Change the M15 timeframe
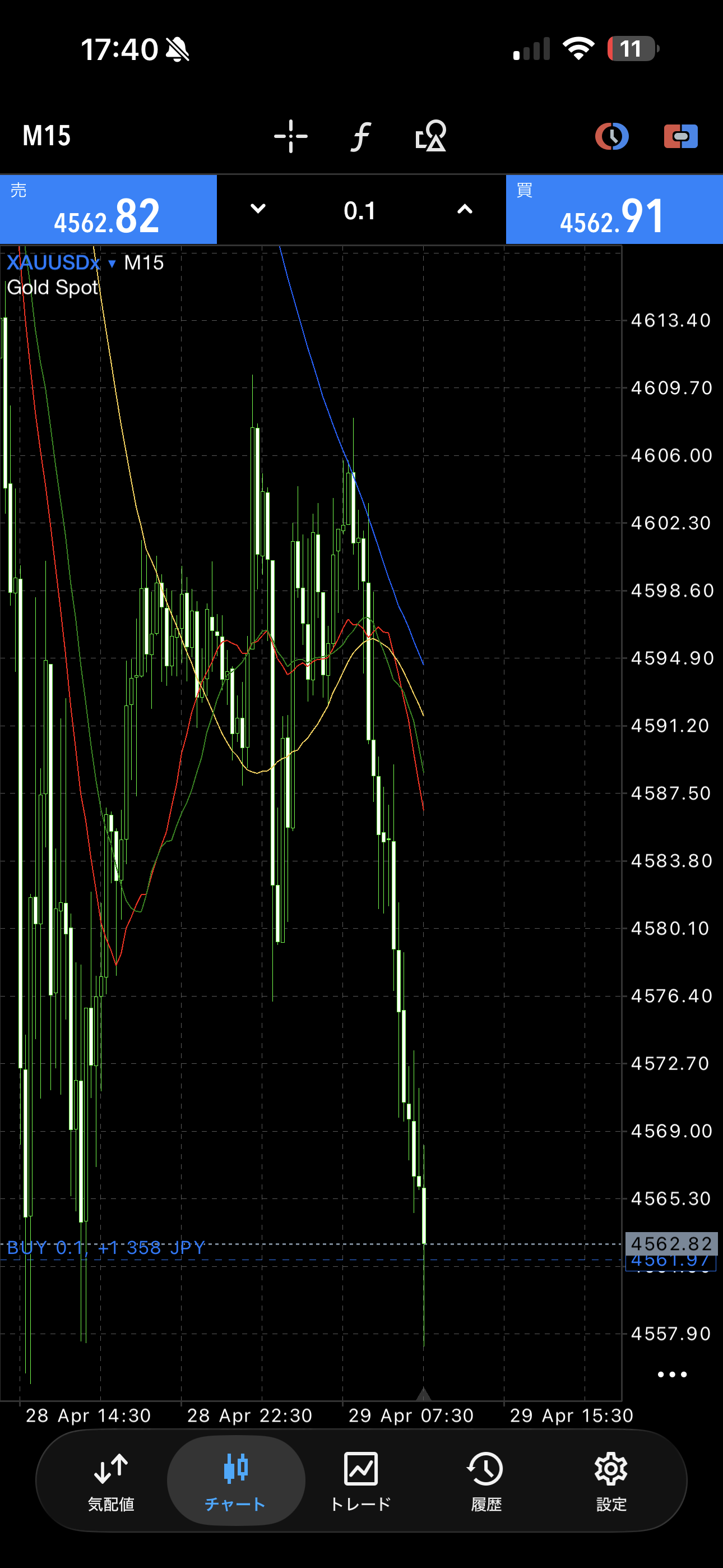The height and width of the screenshot is (1568, 723). pos(47,135)
